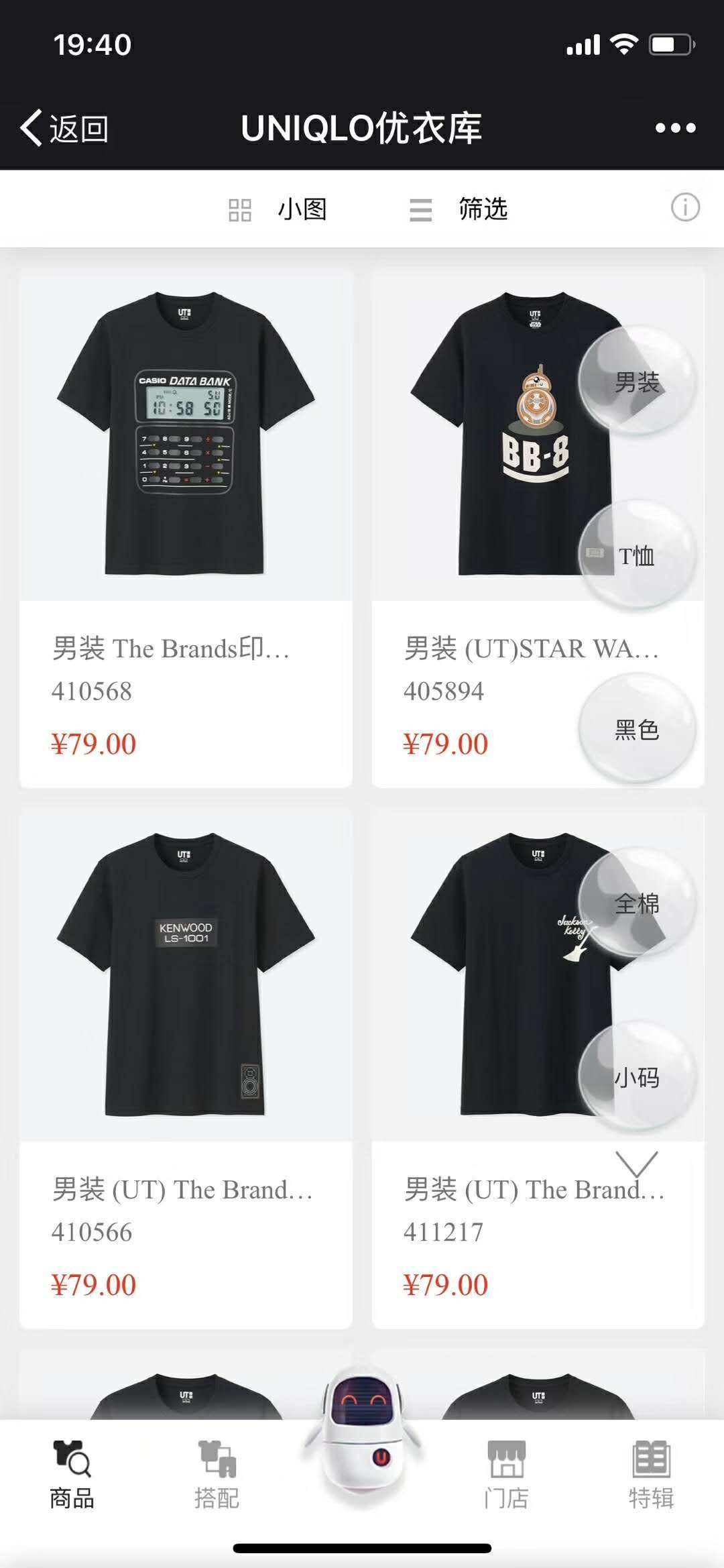
Task: Select the 男装 filter bubble
Action: [x=637, y=382]
